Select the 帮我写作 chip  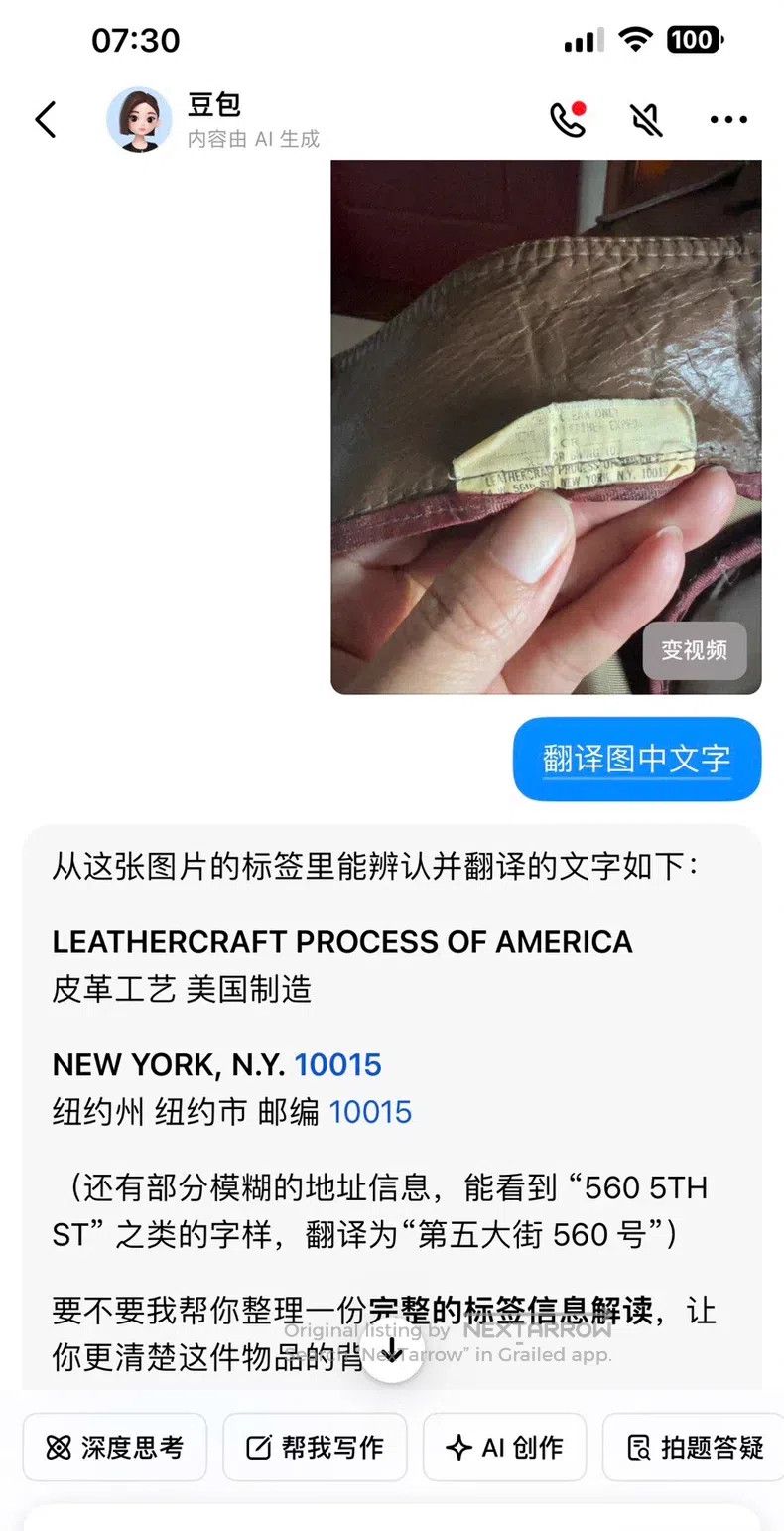pyautogui.click(x=315, y=1448)
